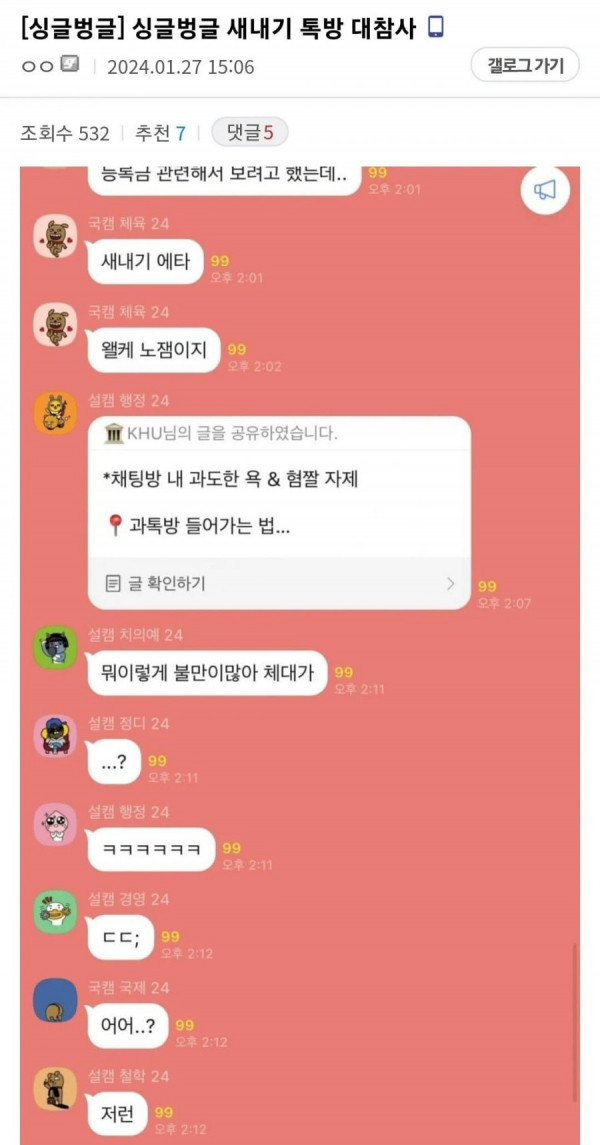This screenshot has height=1145, width=600.
Task: Jump to the 댓글 5 comments
Action: tap(249, 132)
